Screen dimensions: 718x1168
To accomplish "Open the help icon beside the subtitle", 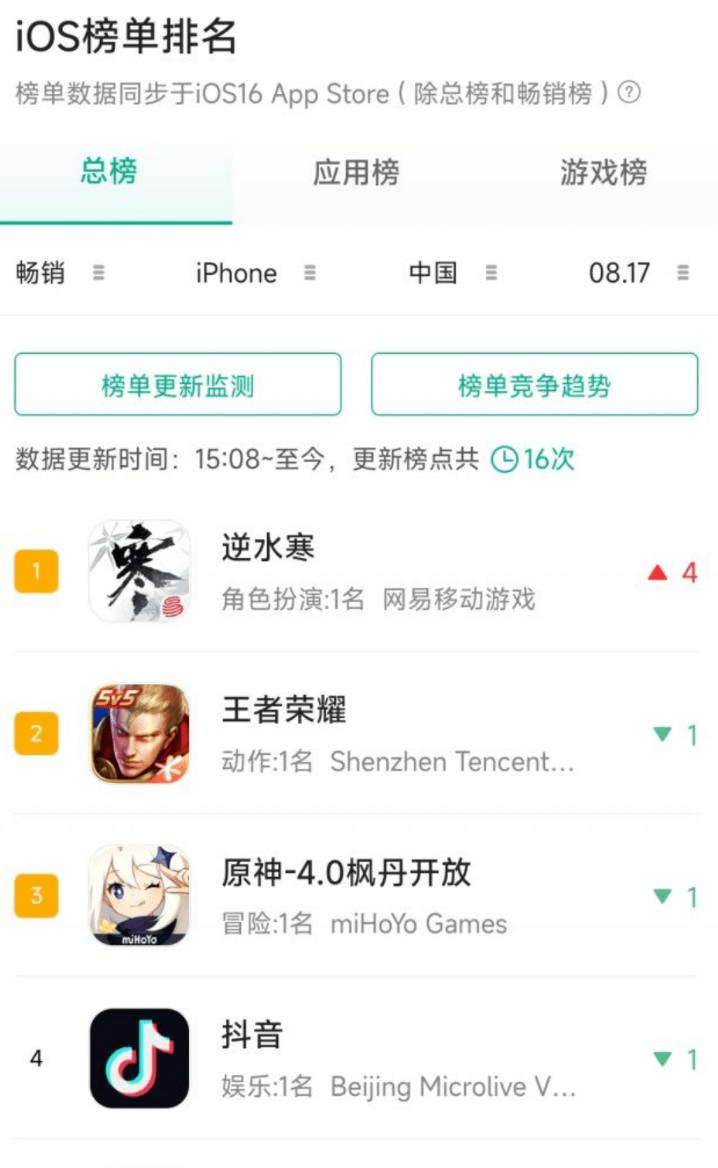I will point(629,93).
